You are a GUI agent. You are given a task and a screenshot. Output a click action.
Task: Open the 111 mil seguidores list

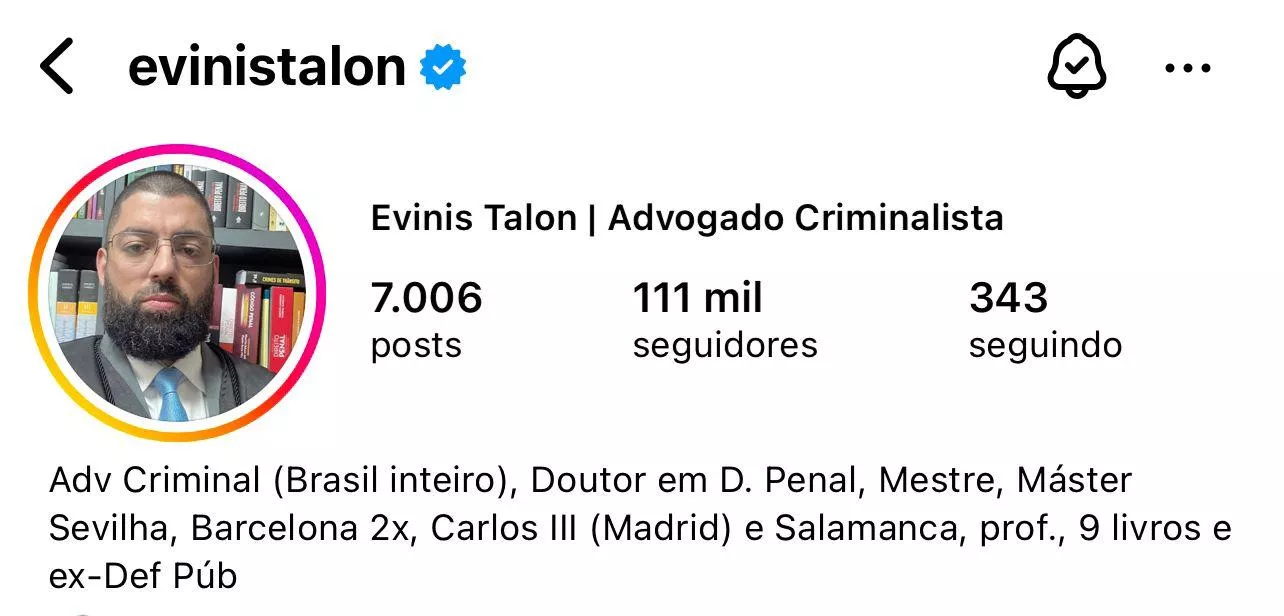click(x=724, y=320)
